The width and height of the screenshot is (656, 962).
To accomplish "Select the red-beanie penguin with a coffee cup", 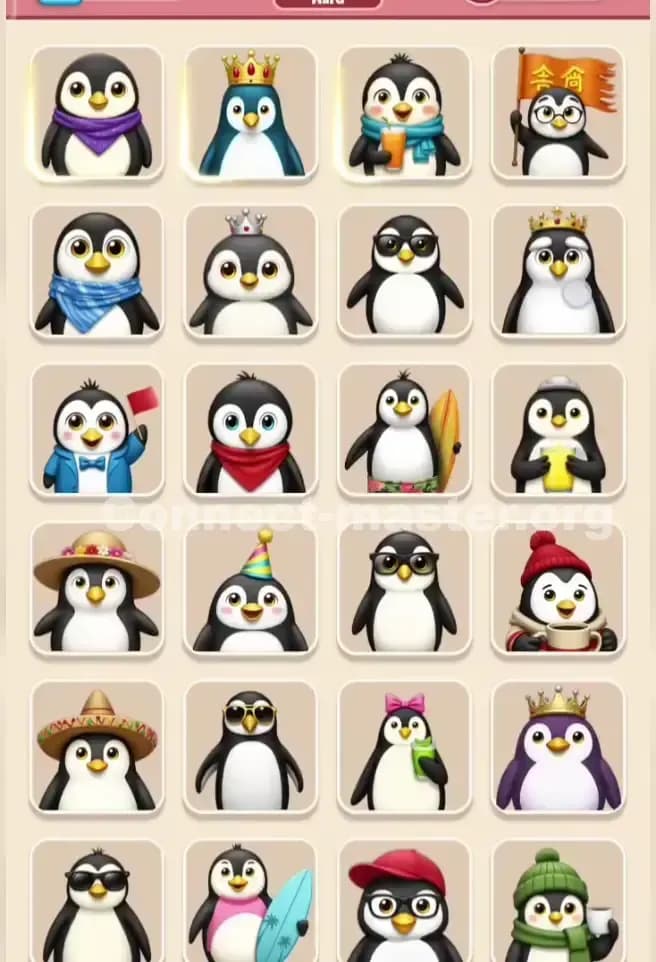I will point(558,589).
